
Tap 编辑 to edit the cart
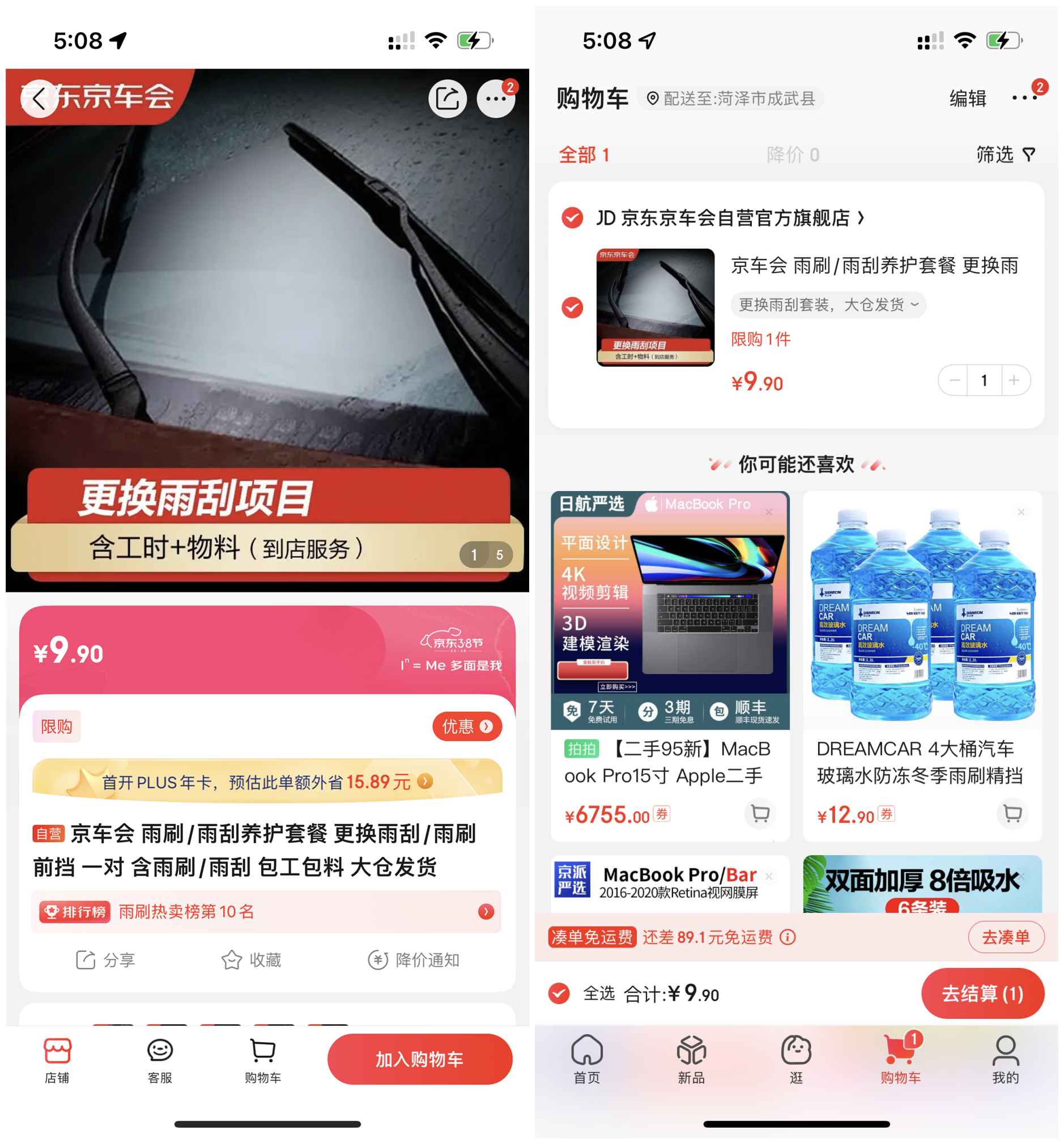967,99
